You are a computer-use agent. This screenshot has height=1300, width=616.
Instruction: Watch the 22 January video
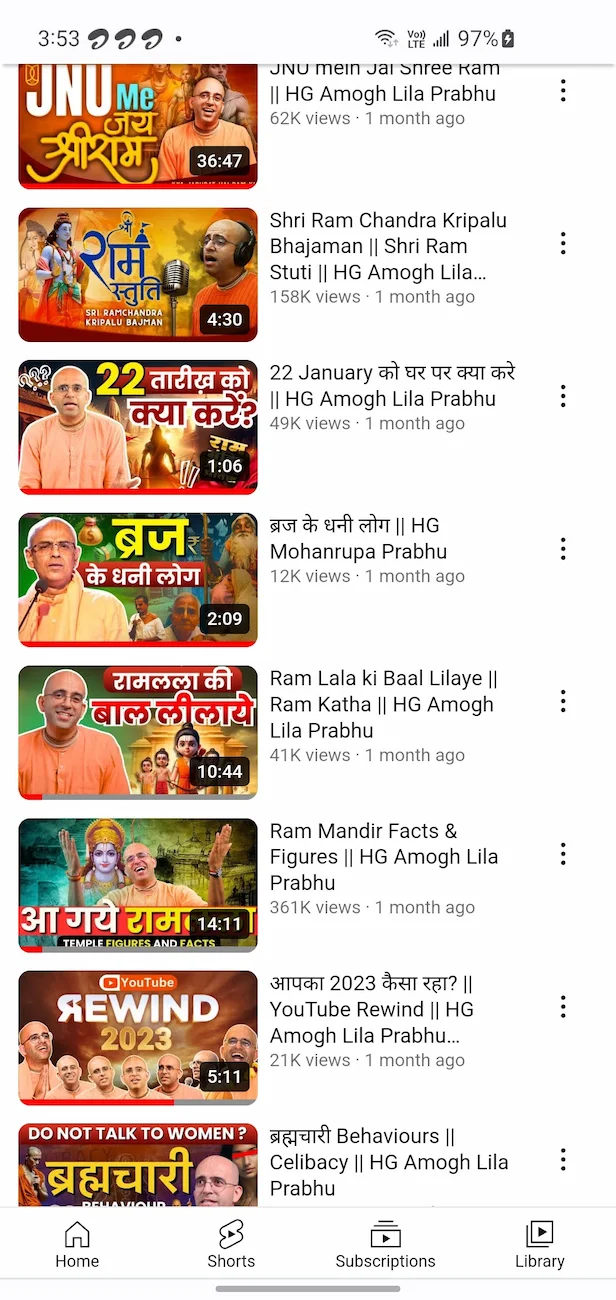[138, 427]
